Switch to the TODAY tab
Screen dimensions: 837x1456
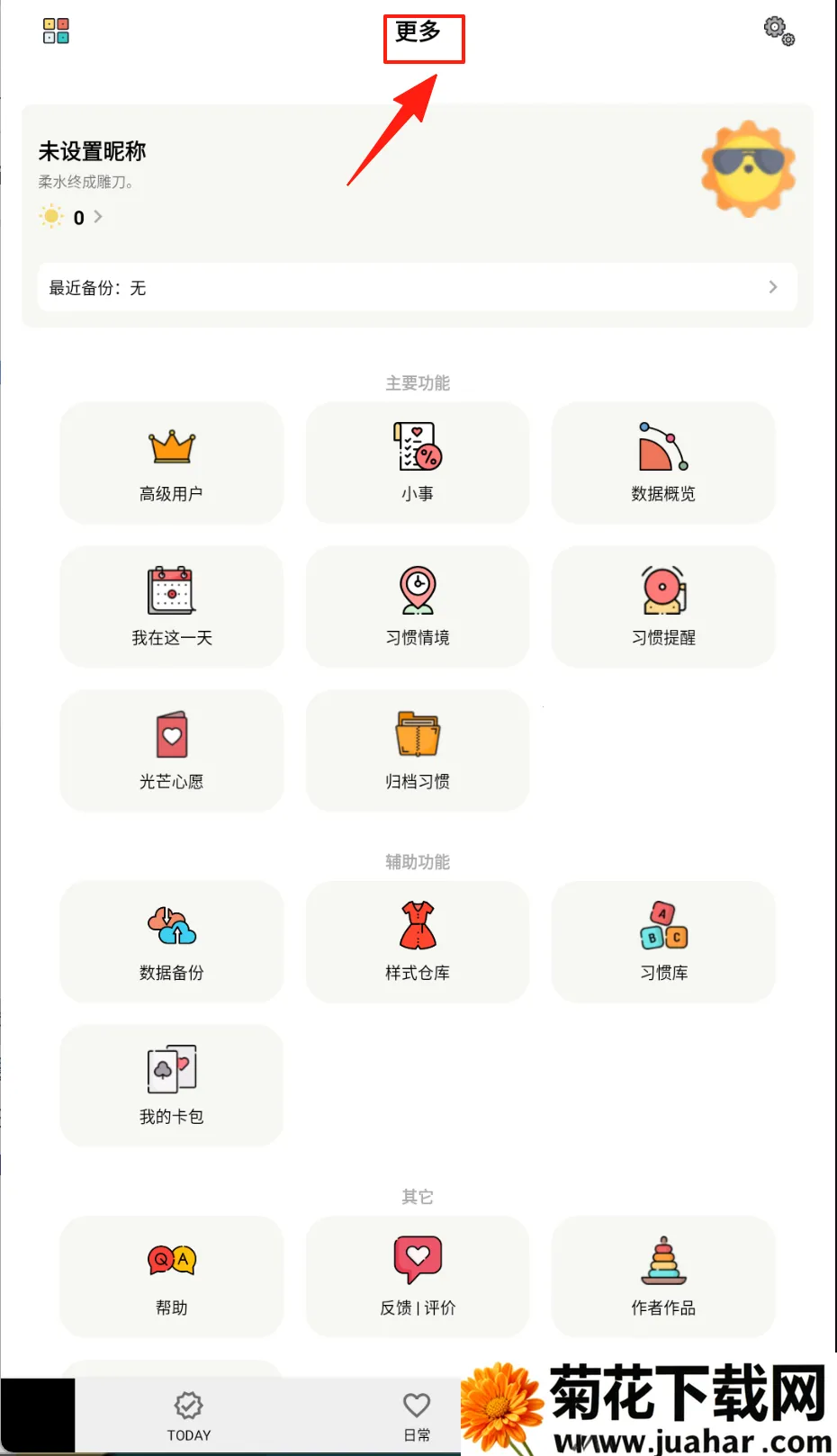coord(189,1416)
